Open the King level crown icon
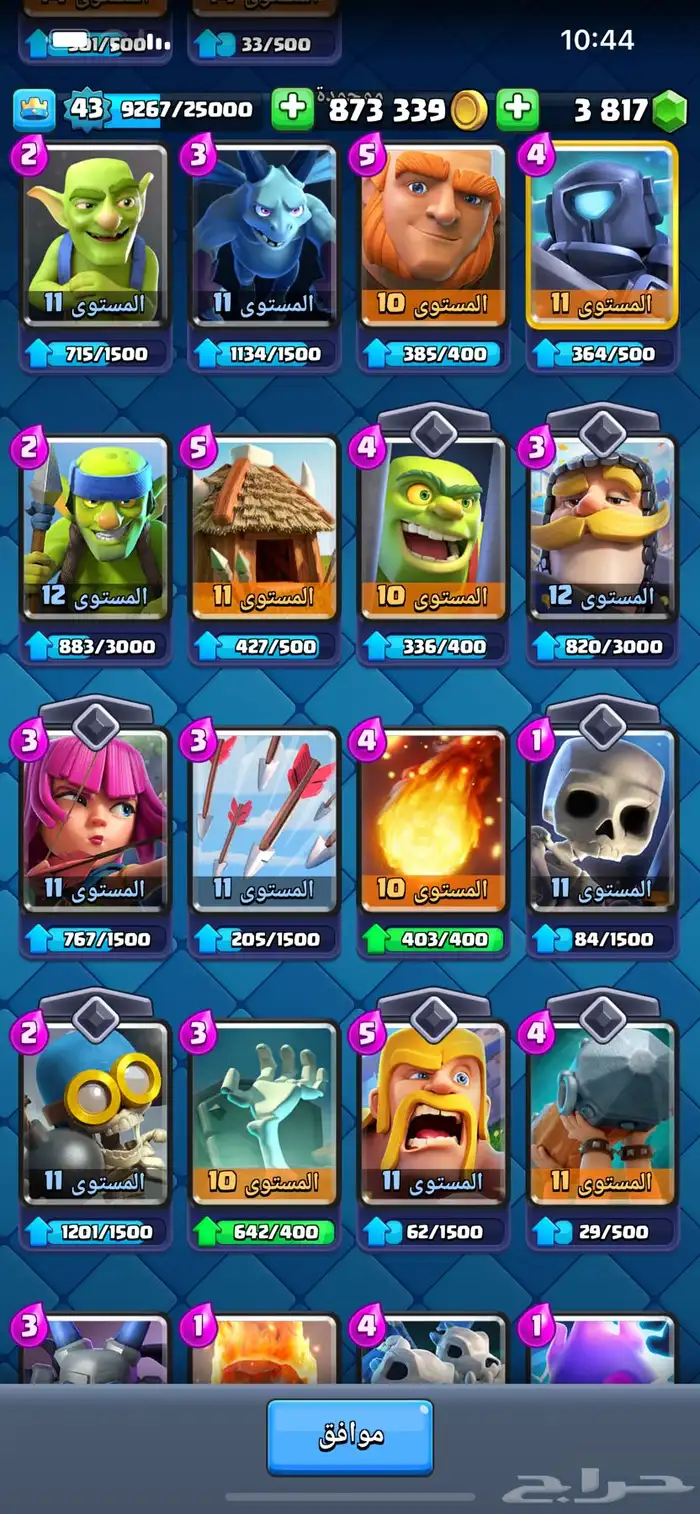Viewport: 700px width, 1514px height. tap(33, 110)
